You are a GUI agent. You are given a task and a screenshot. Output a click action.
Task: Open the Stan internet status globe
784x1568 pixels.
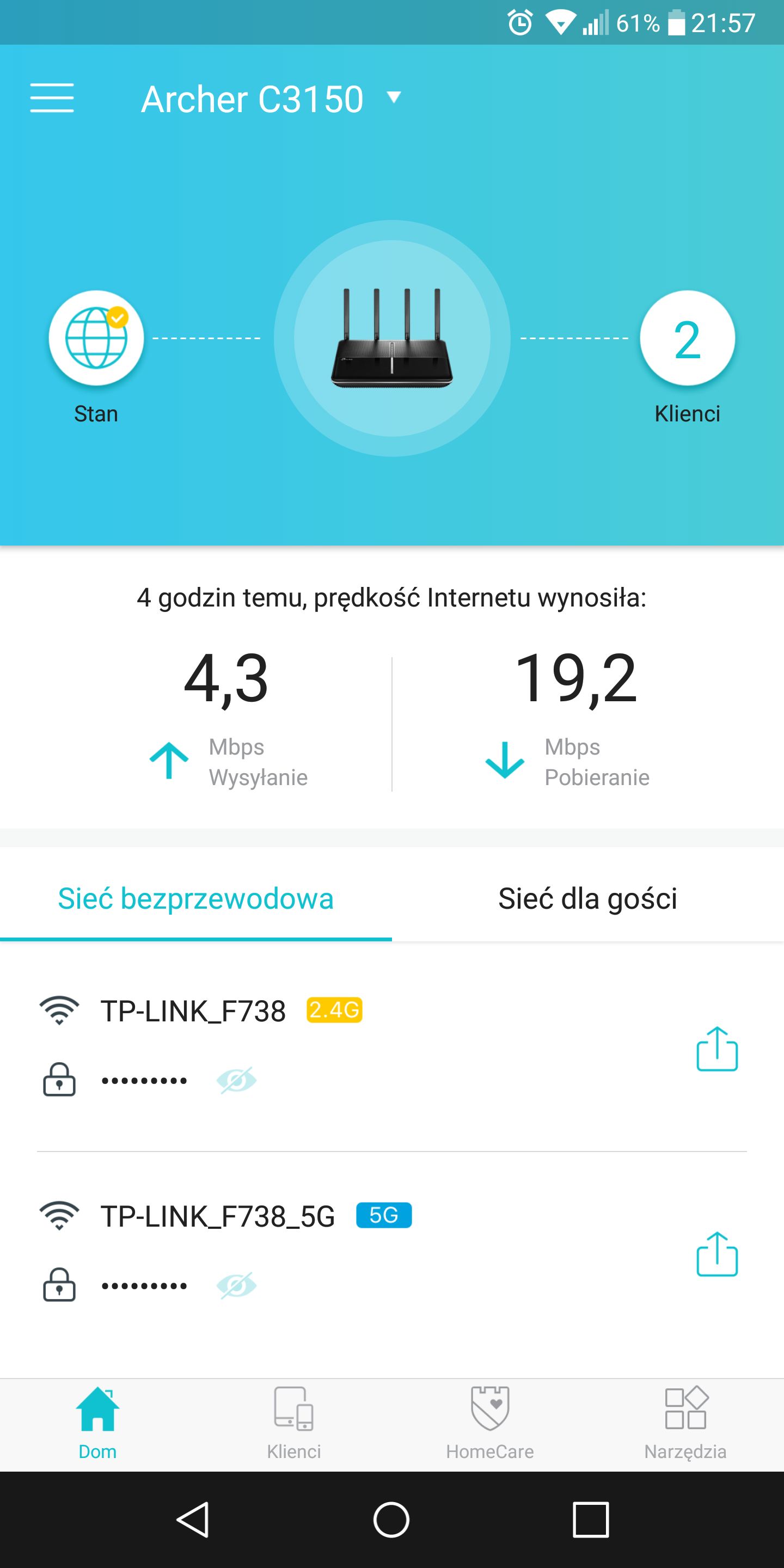click(96, 338)
